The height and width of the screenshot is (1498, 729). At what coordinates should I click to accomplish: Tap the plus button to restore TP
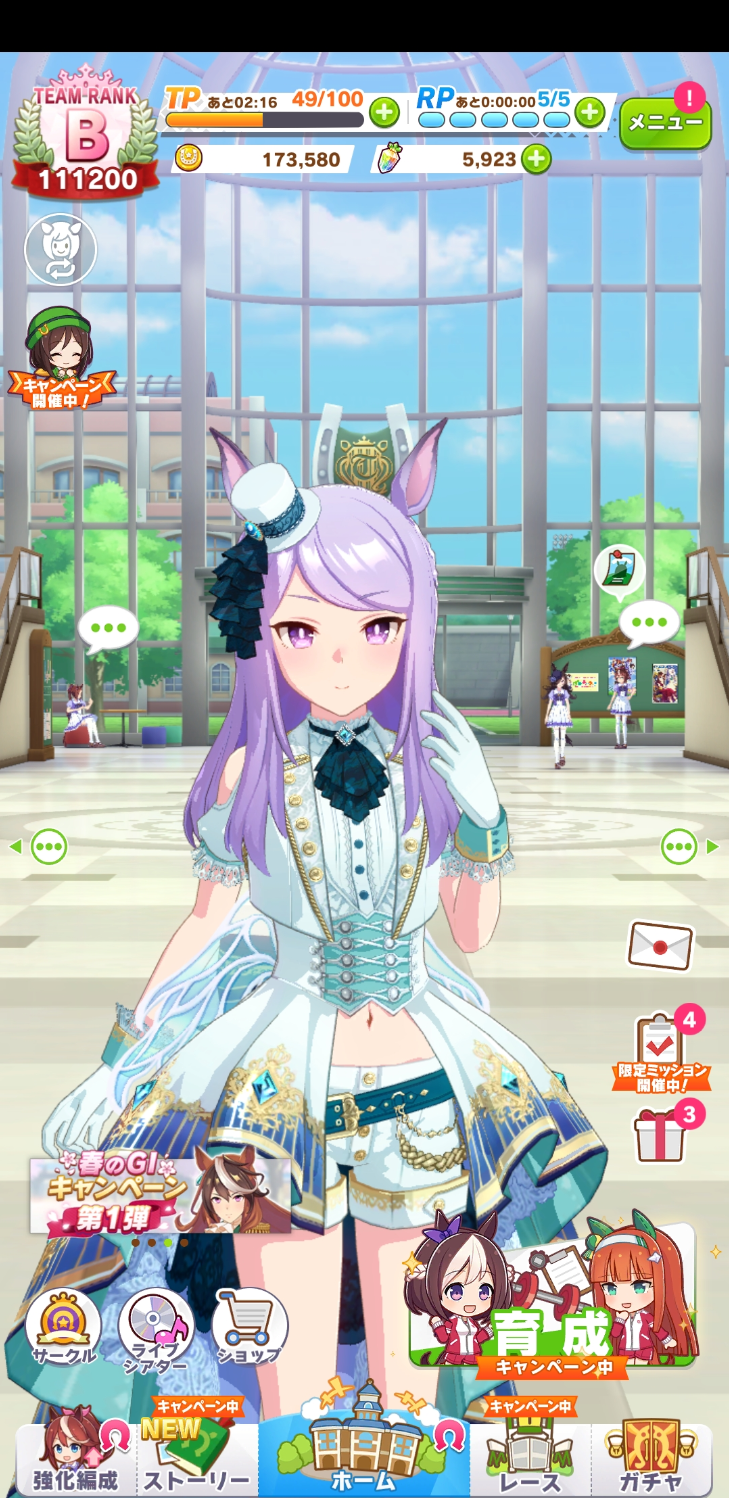point(384,113)
